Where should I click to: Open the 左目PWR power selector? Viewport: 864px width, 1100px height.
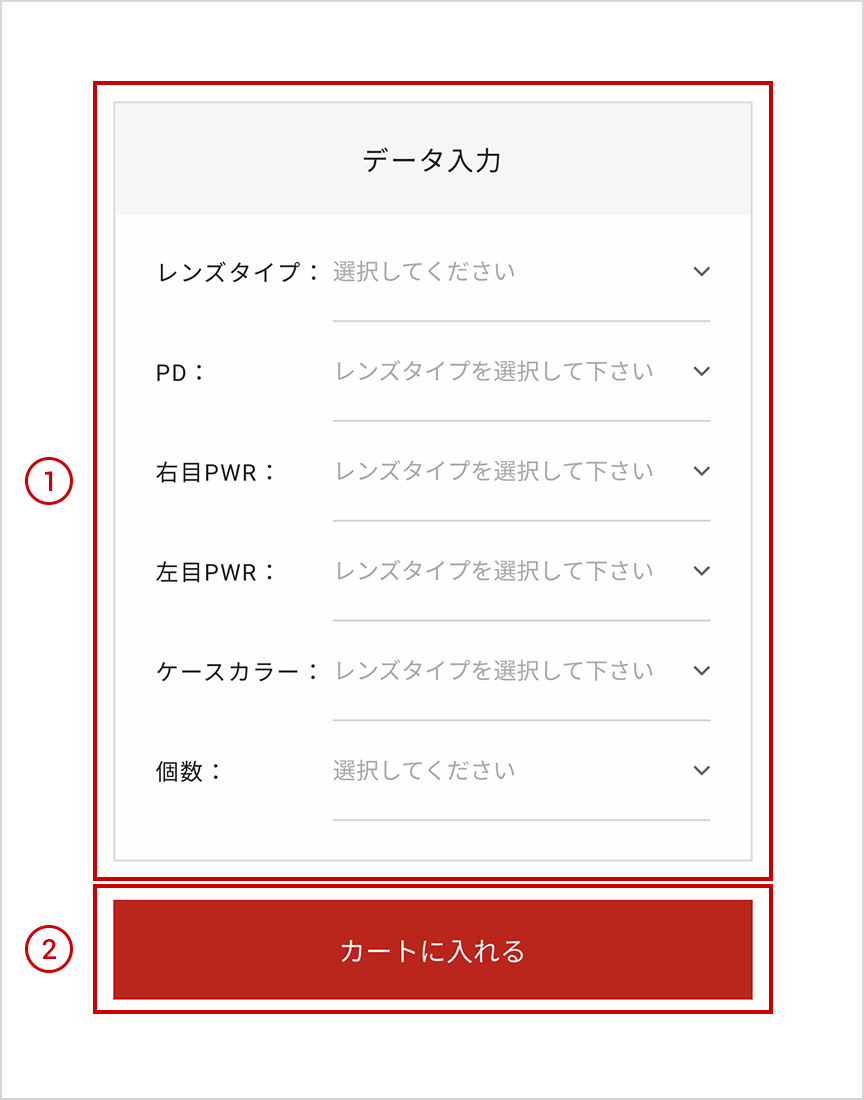pos(520,571)
